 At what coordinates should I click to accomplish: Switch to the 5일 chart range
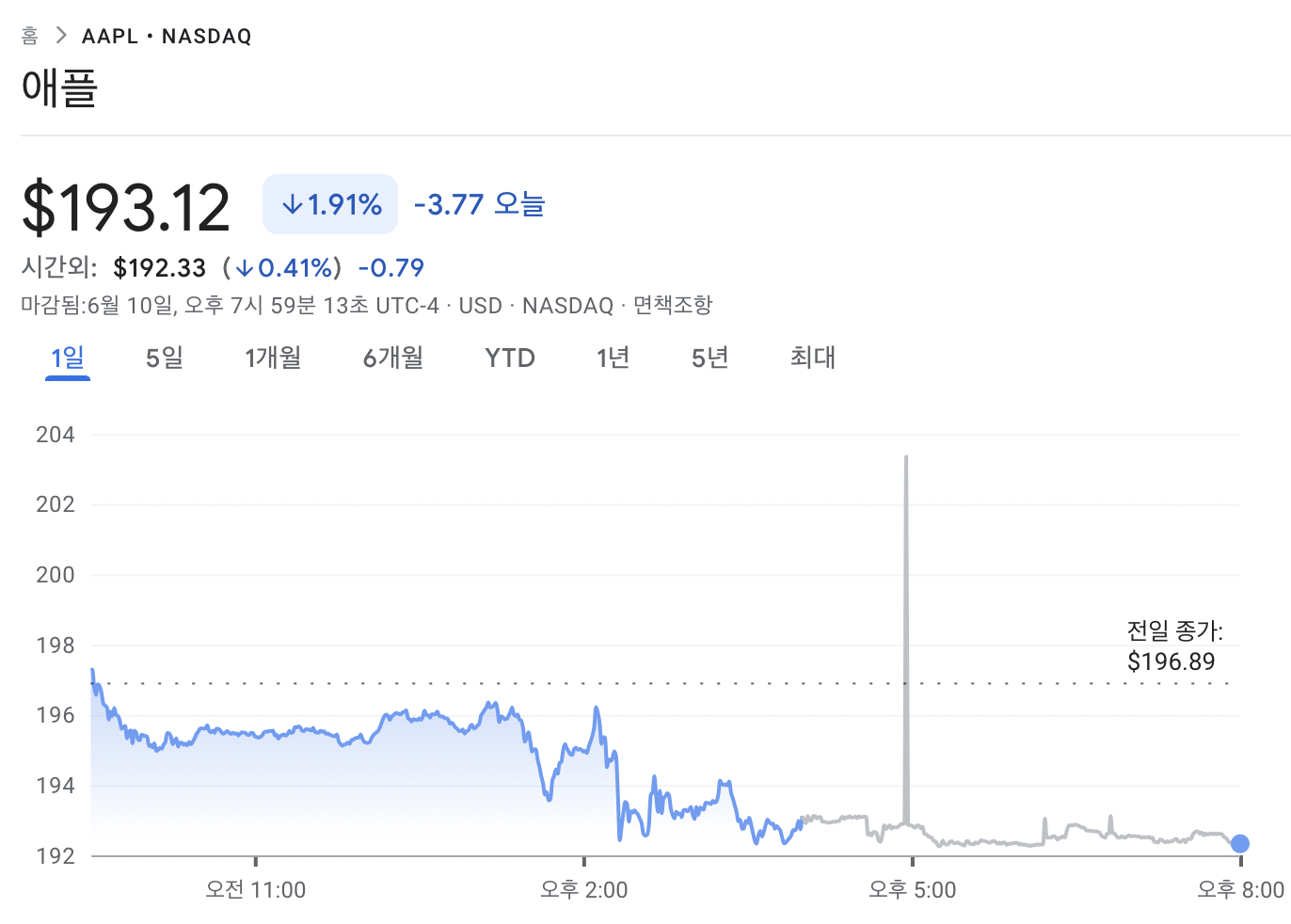click(164, 358)
